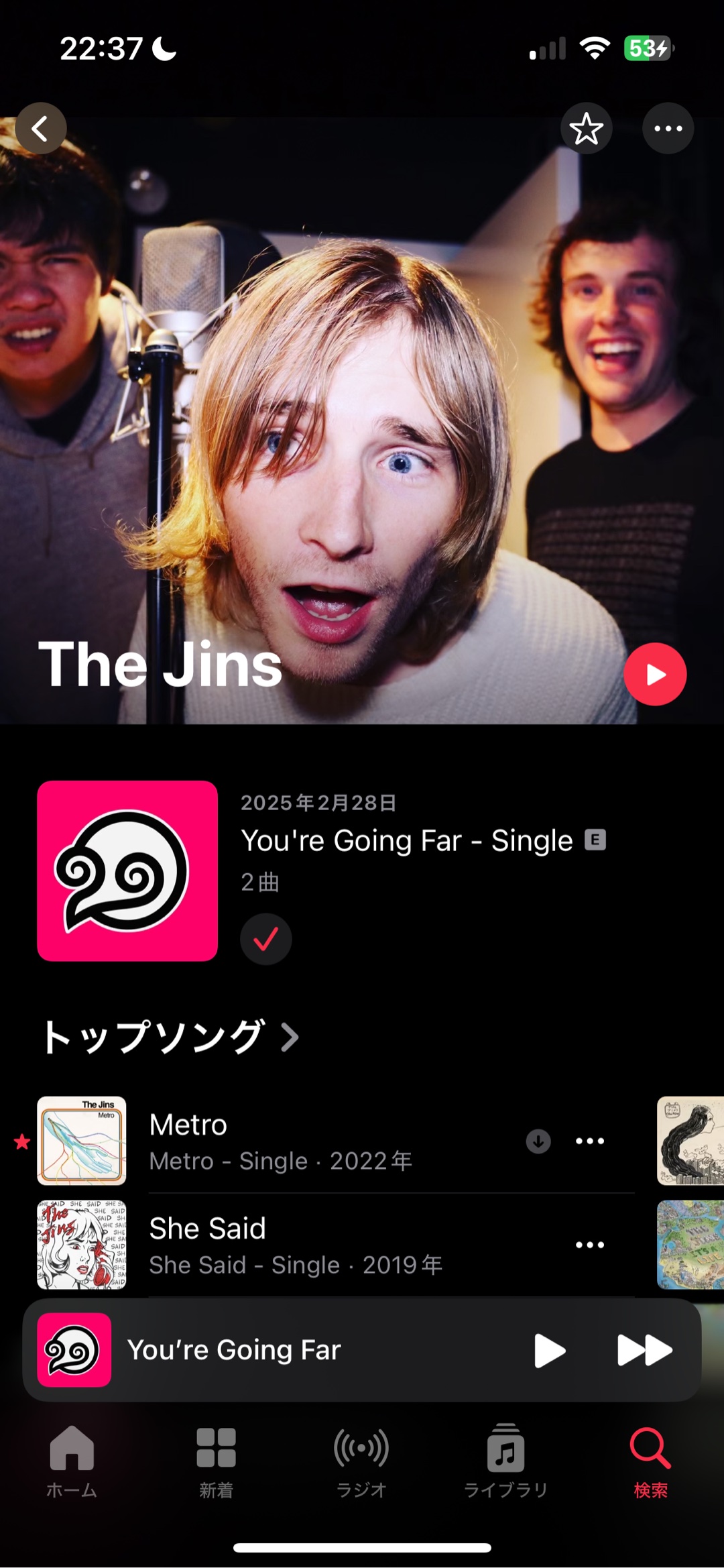Viewport: 724px width, 1568px height.
Task: Go back using the top-left arrow
Action: (41, 128)
